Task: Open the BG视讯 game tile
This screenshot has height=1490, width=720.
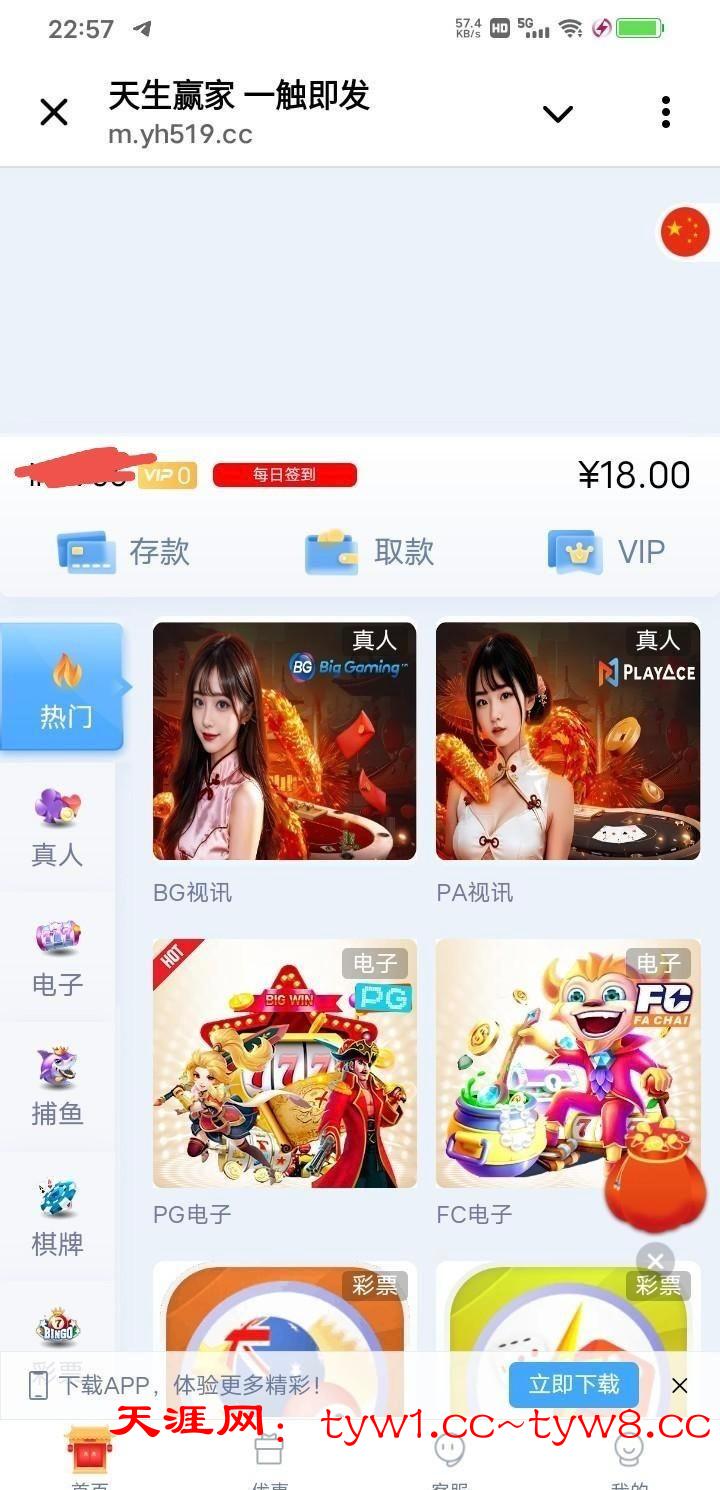Action: coord(284,741)
